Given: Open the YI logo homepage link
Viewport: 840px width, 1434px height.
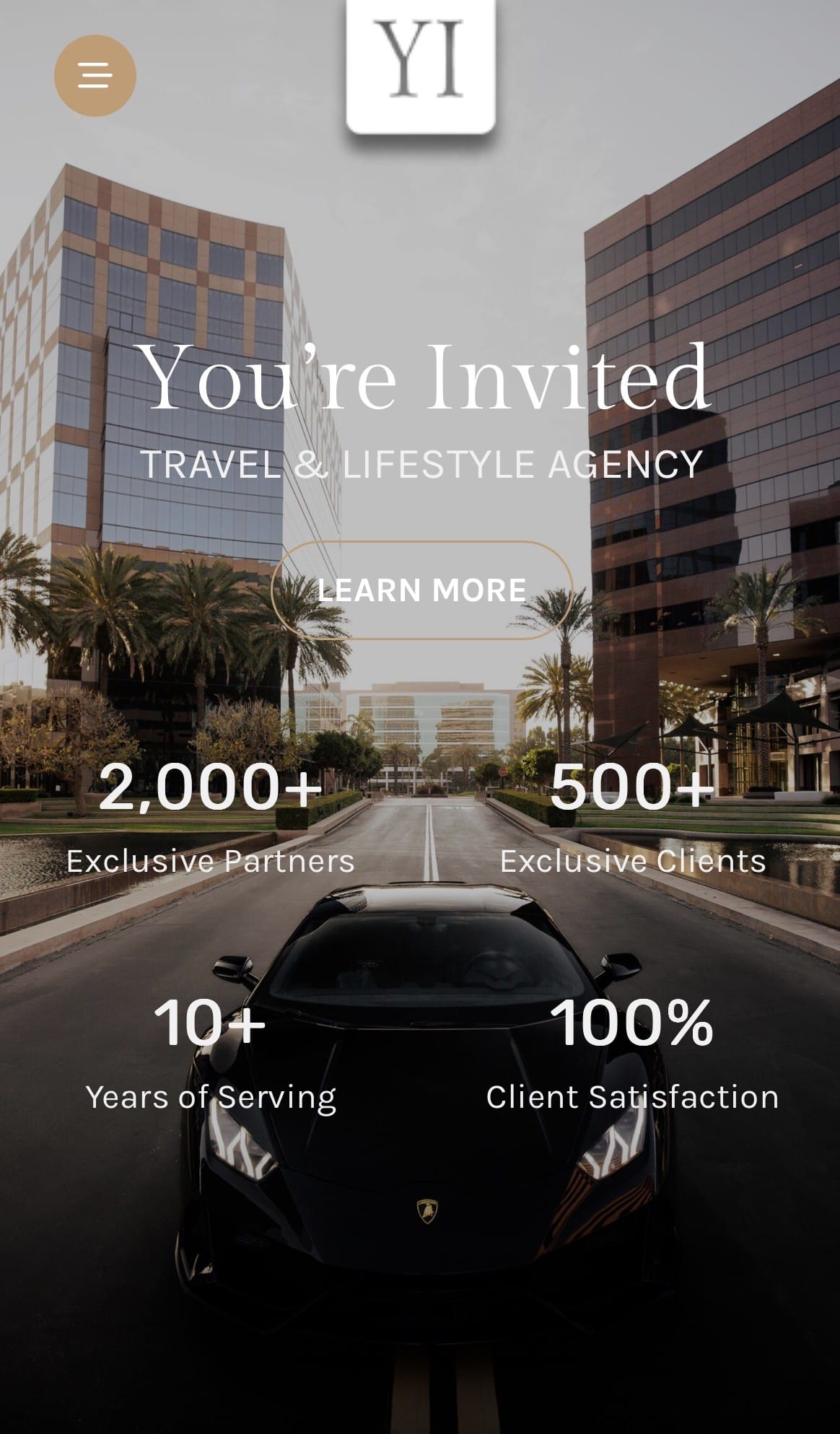Looking at the screenshot, I should point(420,64).
